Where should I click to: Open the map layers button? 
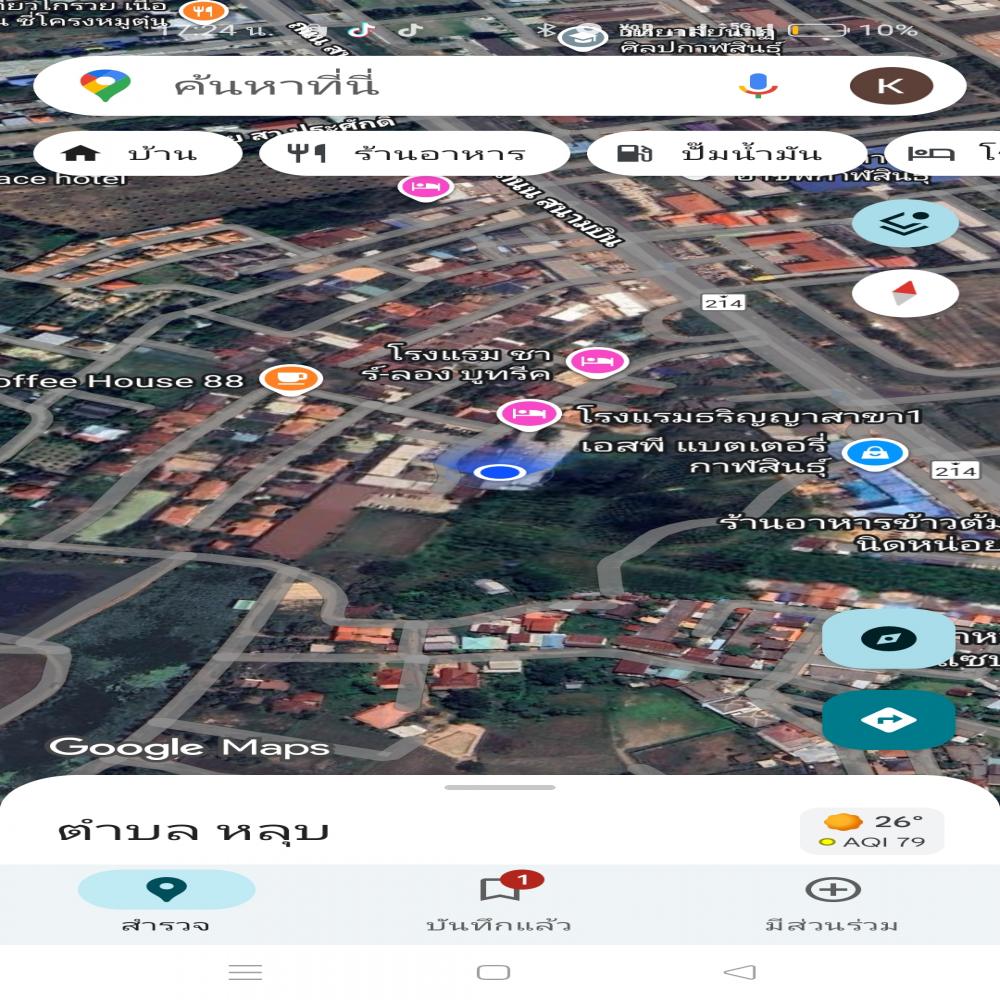[905, 223]
